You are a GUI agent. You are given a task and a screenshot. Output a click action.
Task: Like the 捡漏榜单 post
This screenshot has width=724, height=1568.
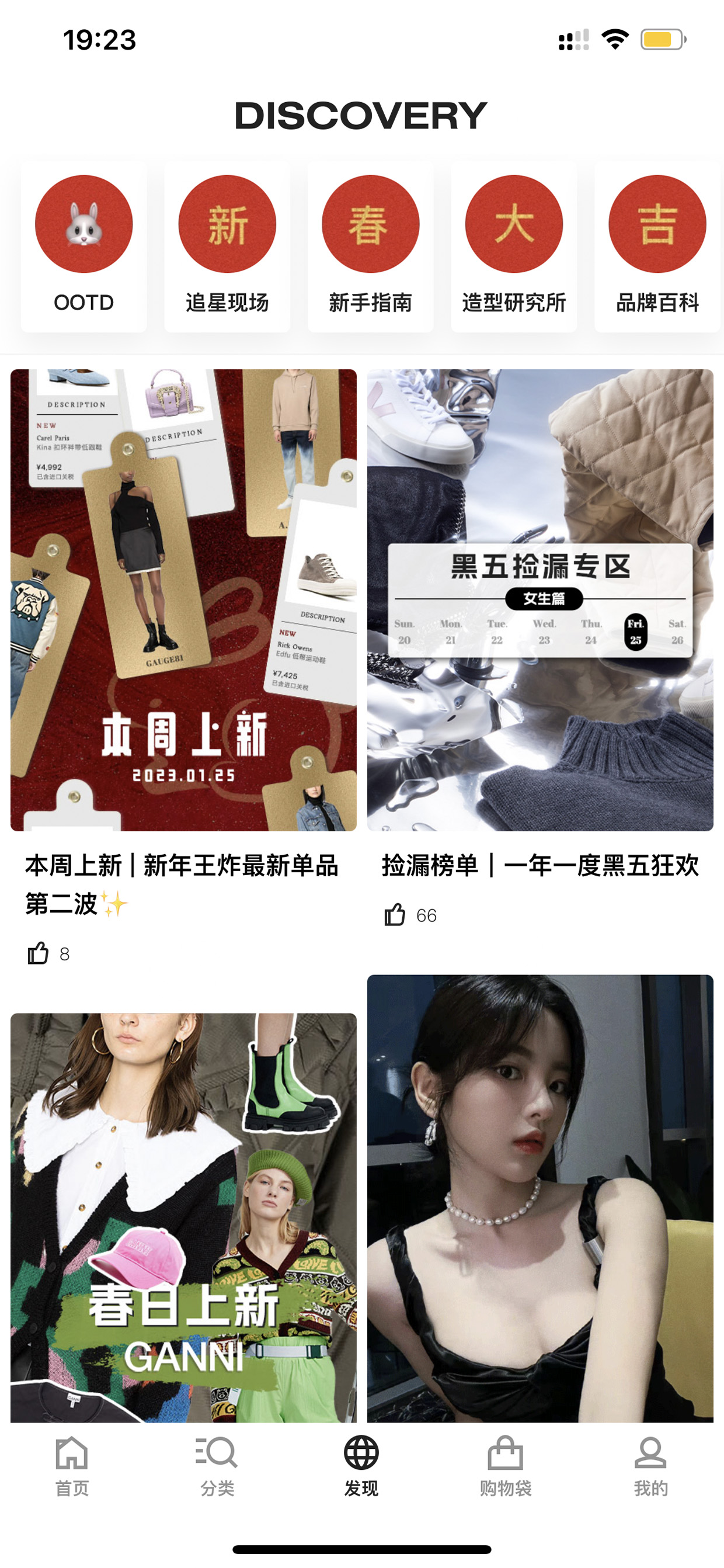pos(395,915)
